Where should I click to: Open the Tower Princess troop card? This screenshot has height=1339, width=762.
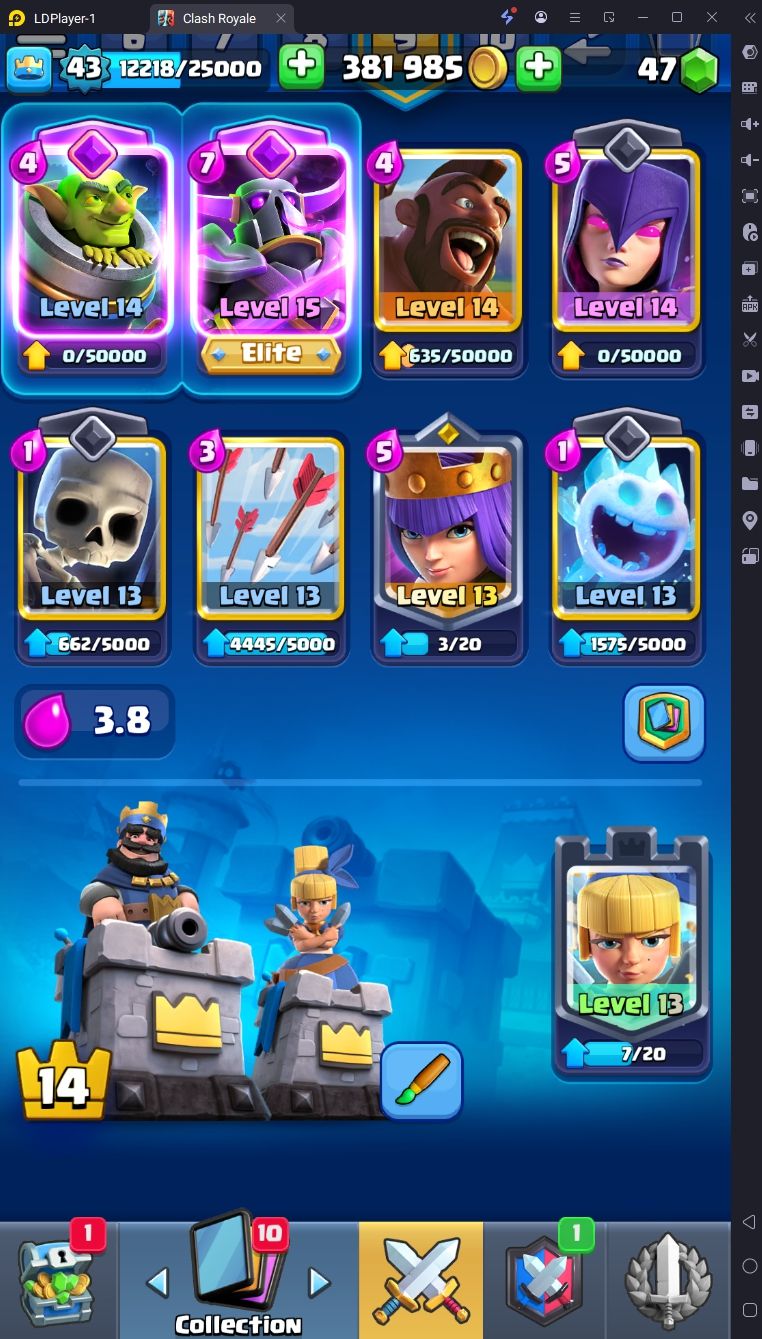coord(632,953)
